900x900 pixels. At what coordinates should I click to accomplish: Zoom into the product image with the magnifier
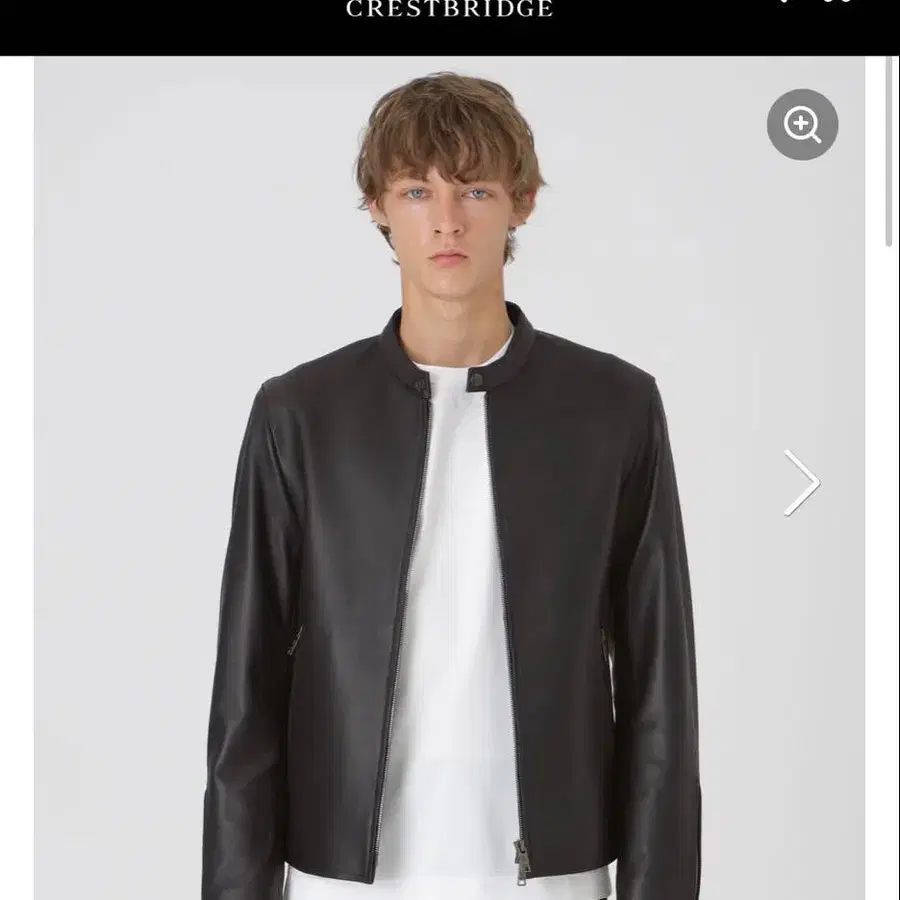tap(802, 125)
